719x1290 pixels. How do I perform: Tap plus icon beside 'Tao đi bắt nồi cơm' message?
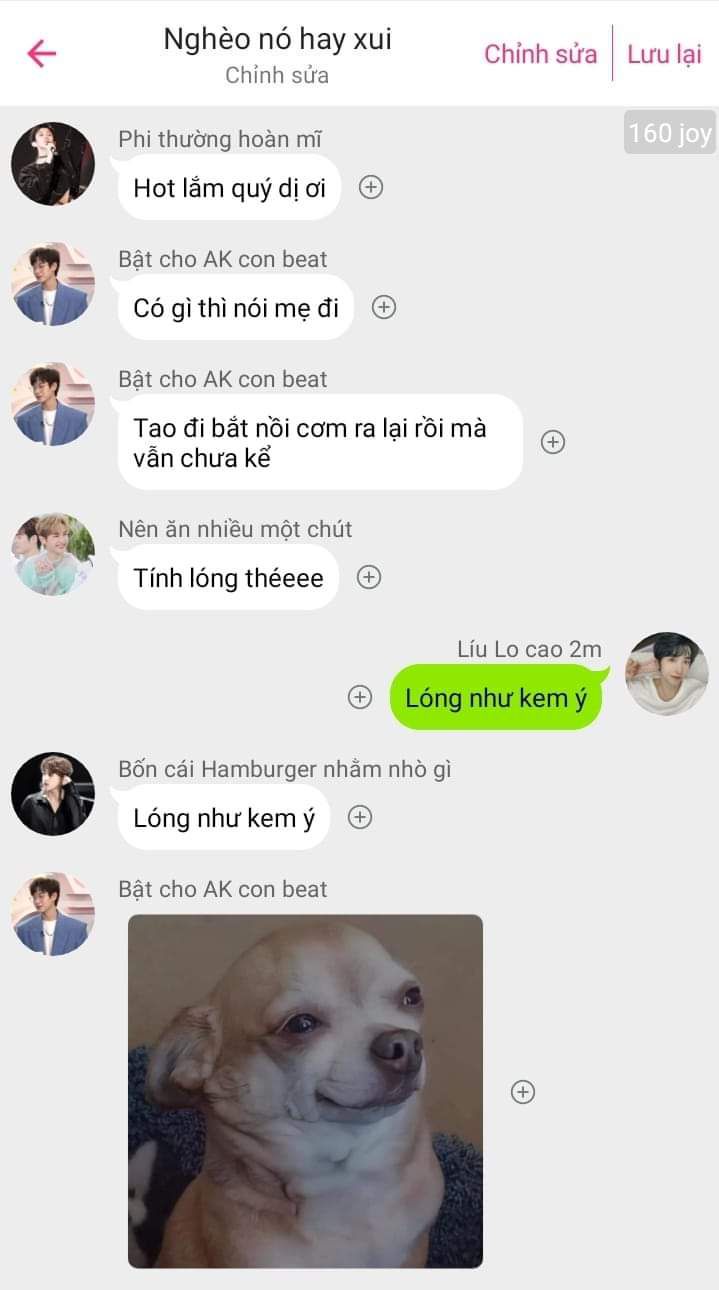click(x=553, y=442)
